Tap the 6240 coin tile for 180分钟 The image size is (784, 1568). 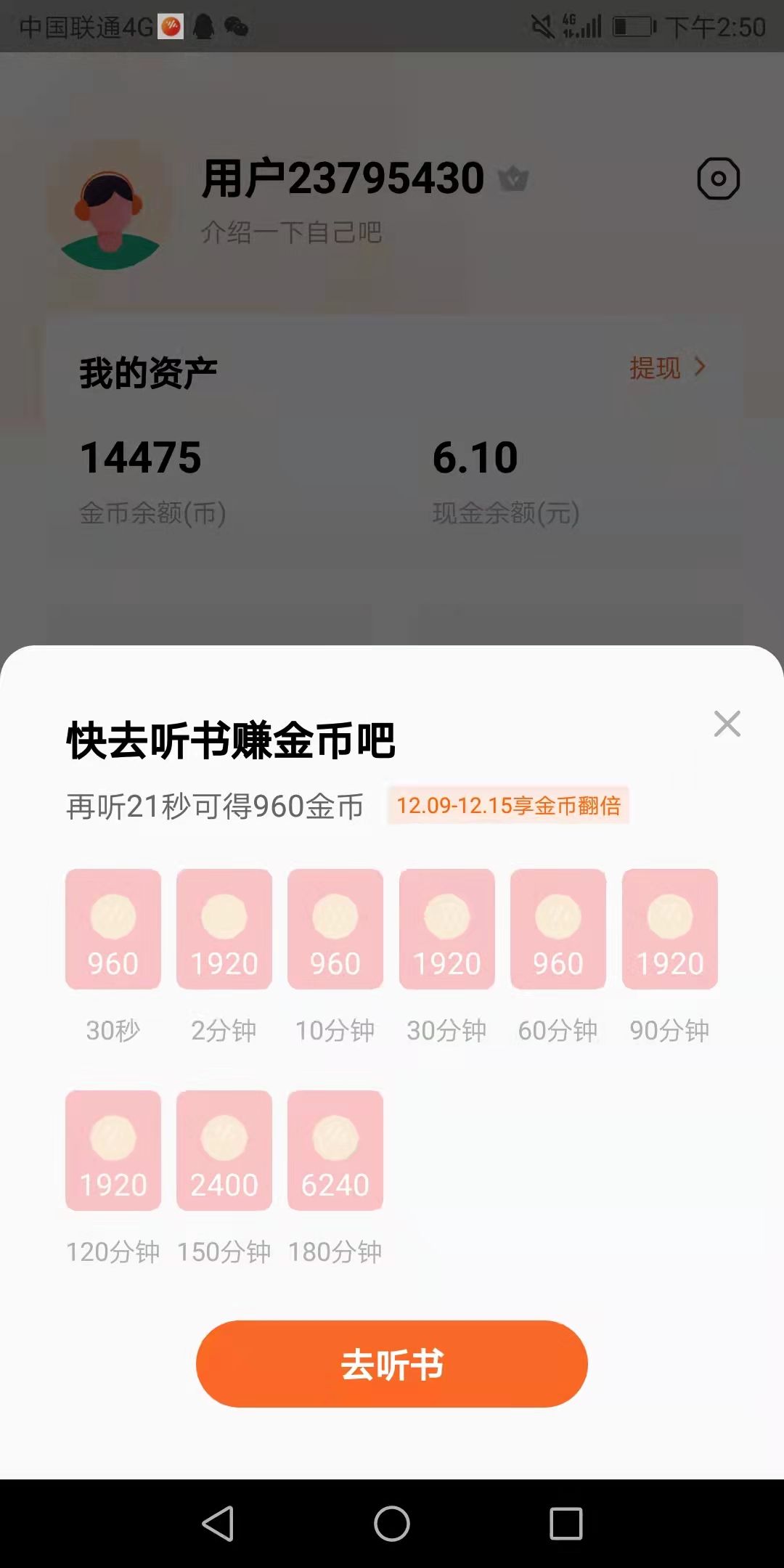pos(335,1150)
